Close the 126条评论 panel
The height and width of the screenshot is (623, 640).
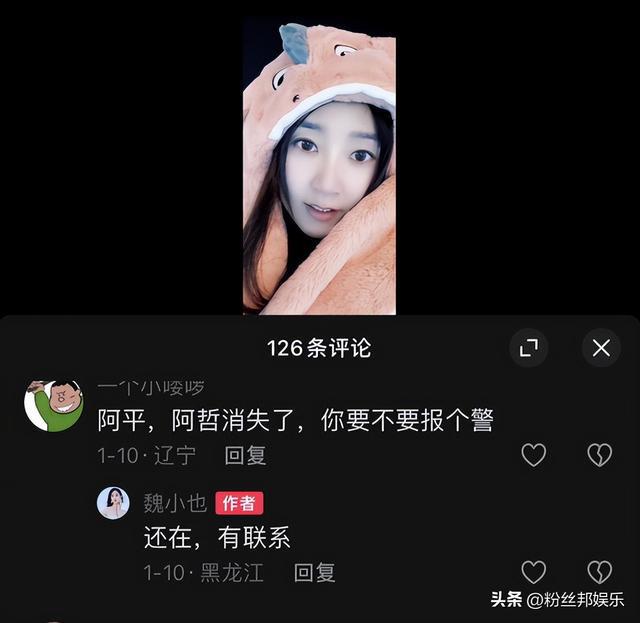601,348
